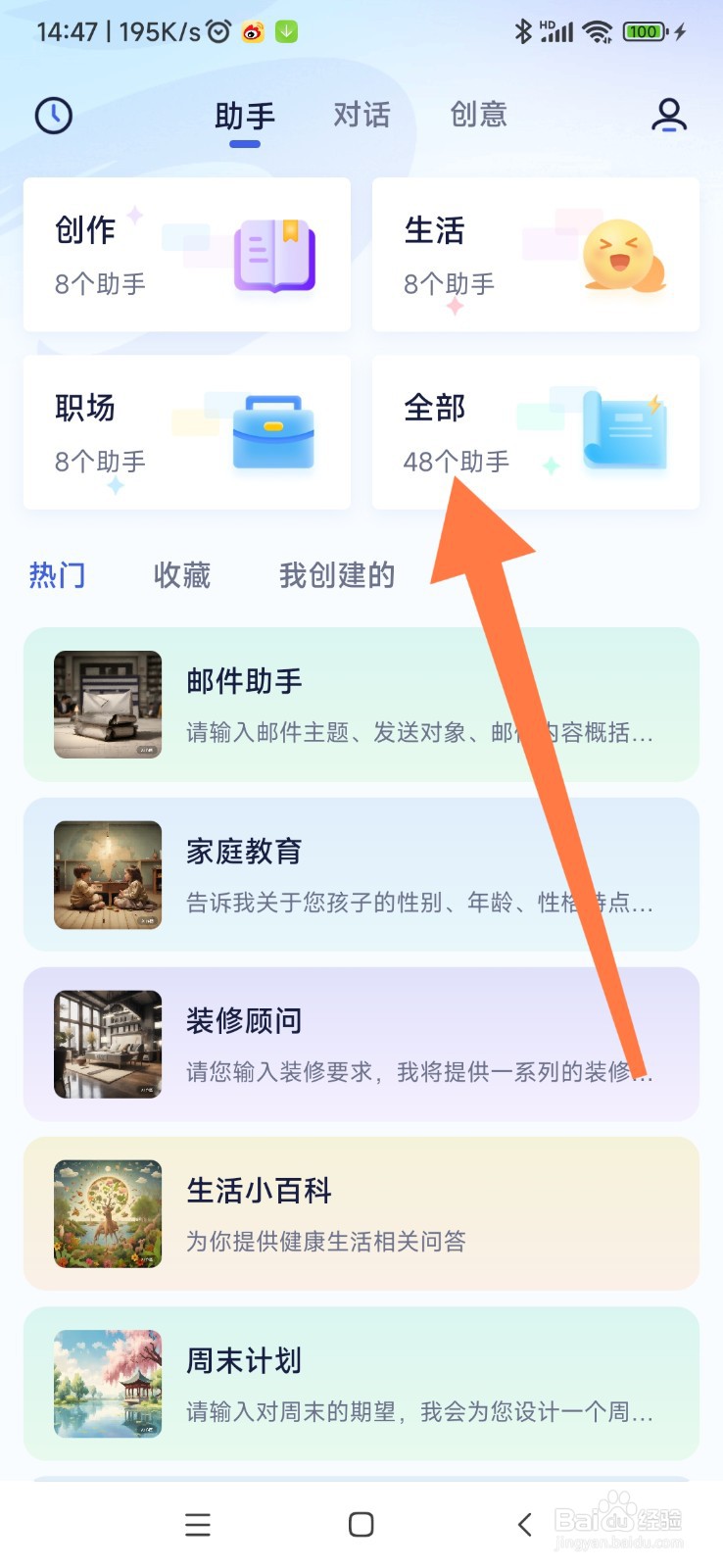Select the 热门 filter tab

tap(56, 576)
